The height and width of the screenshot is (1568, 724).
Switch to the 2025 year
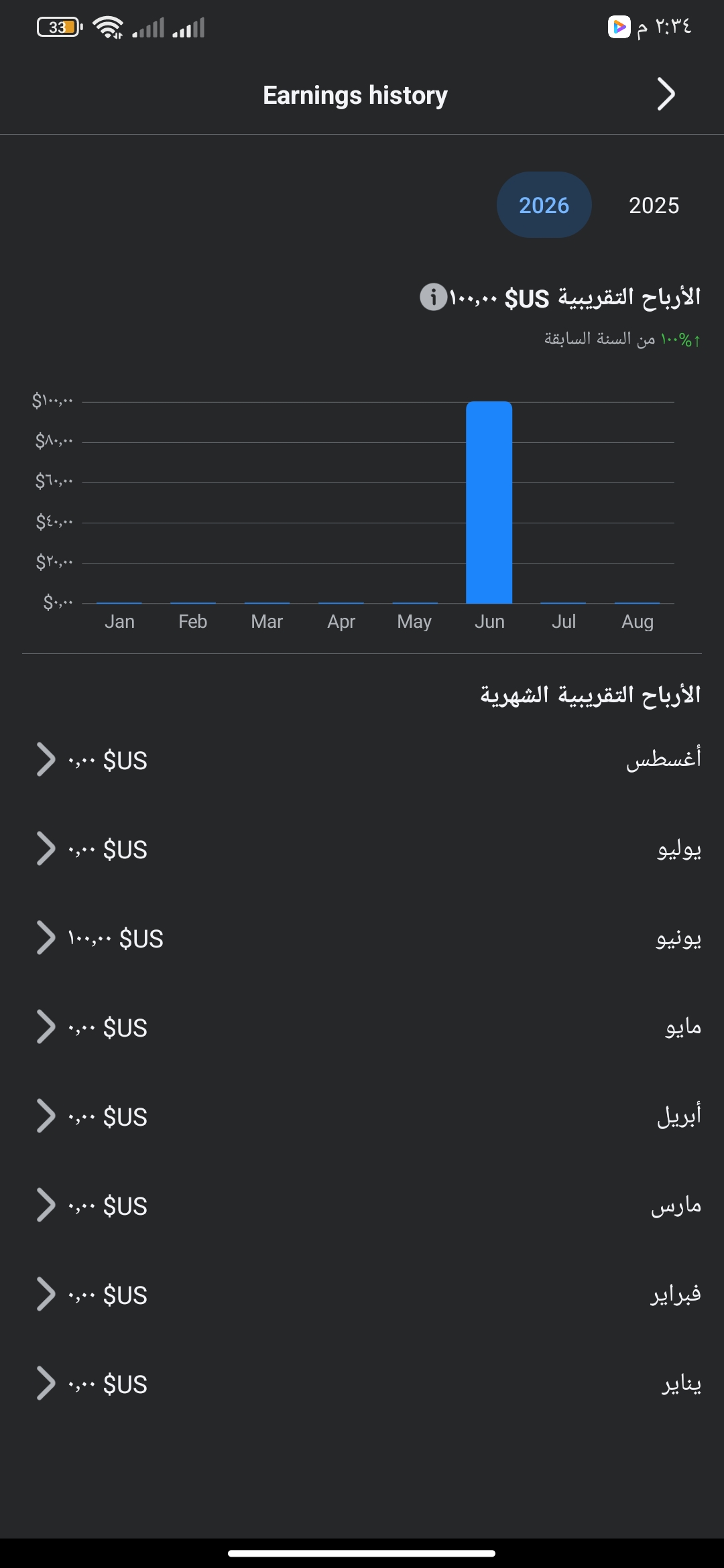tap(654, 205)
